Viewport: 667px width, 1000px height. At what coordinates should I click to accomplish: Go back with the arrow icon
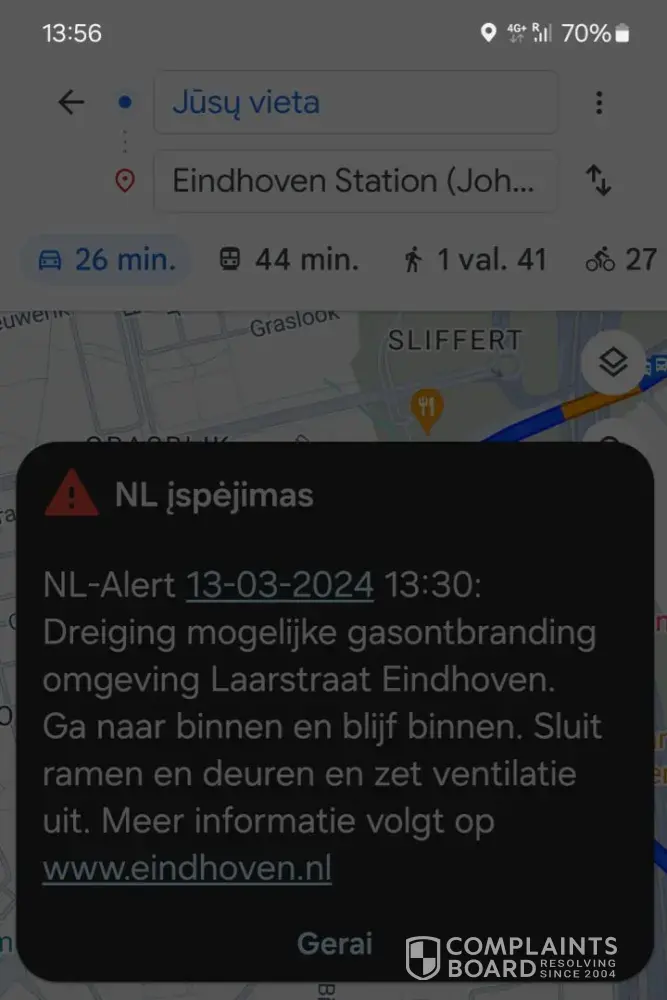tap(71, 102)
